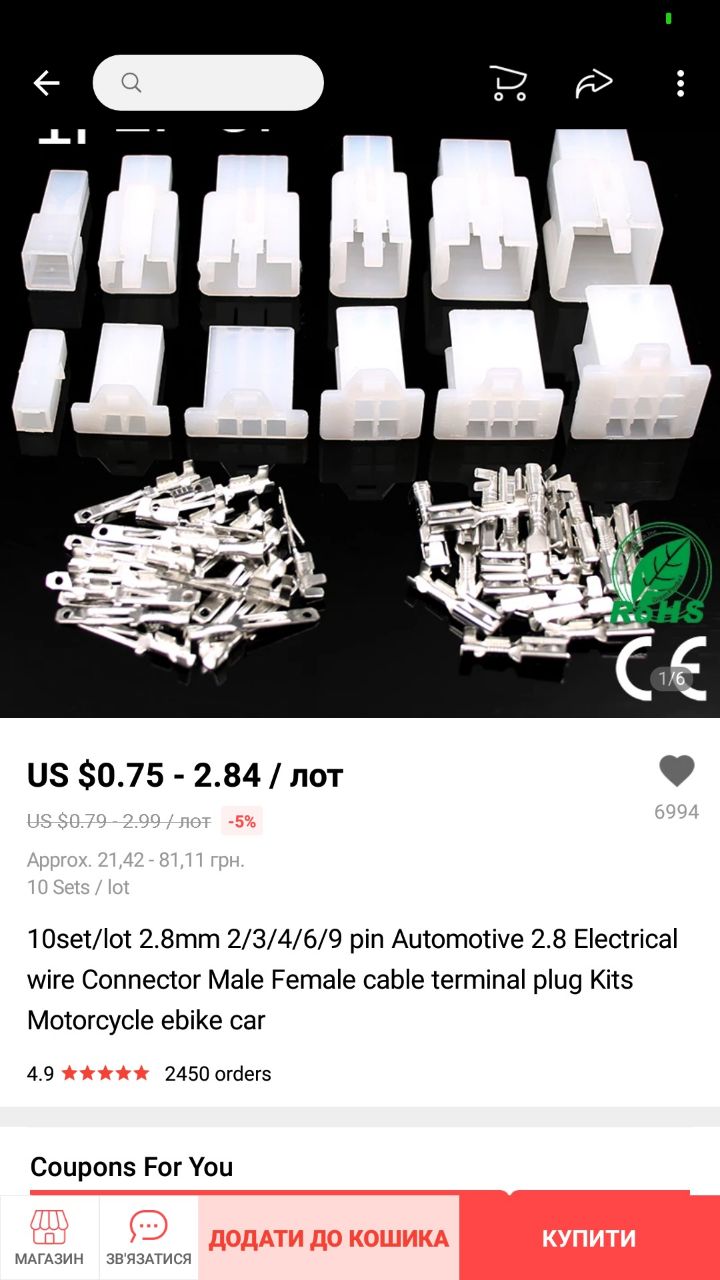Screen dimensions: 720x1280
Task: Buy now with Купити button
Action: point(589,1238)
